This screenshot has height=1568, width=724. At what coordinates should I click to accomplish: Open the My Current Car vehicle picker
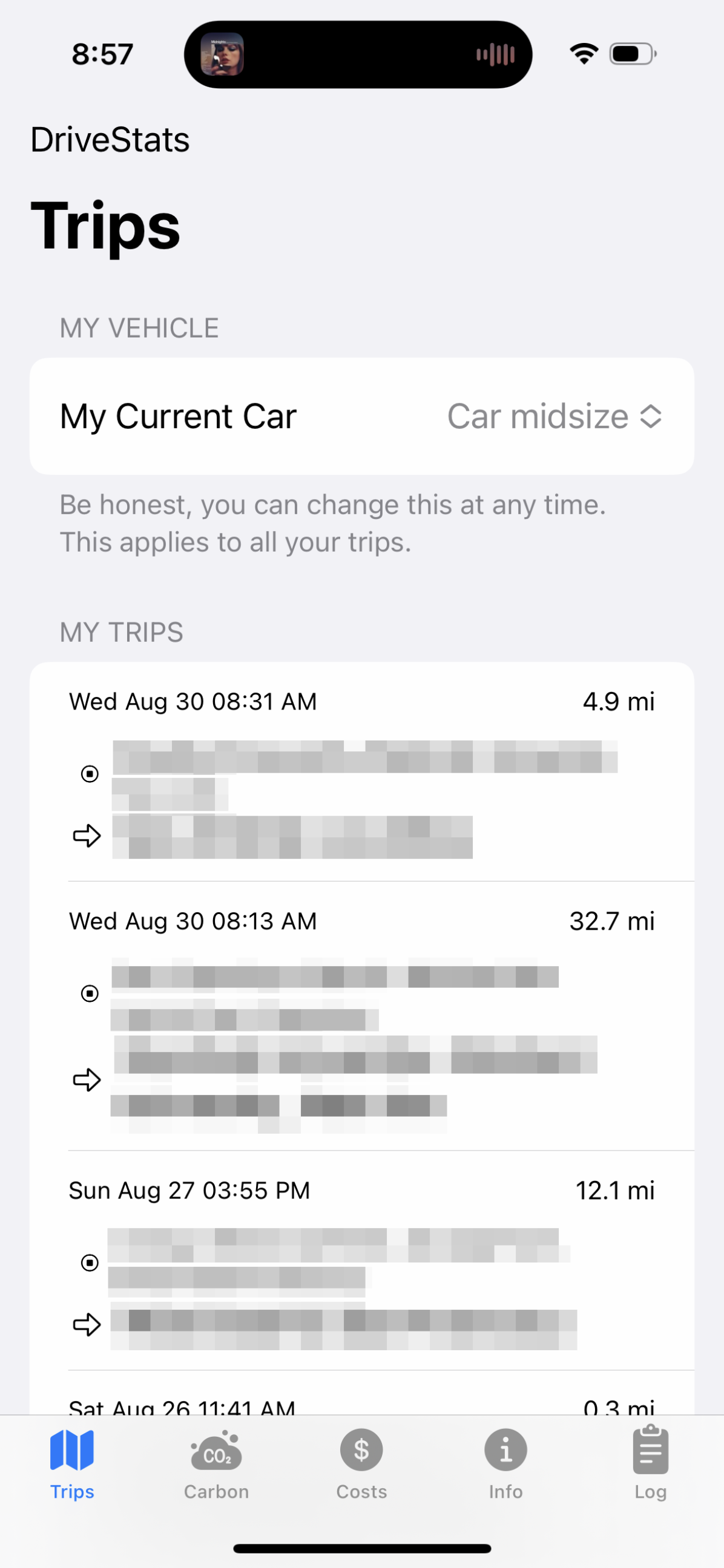[x=554, y=417]
